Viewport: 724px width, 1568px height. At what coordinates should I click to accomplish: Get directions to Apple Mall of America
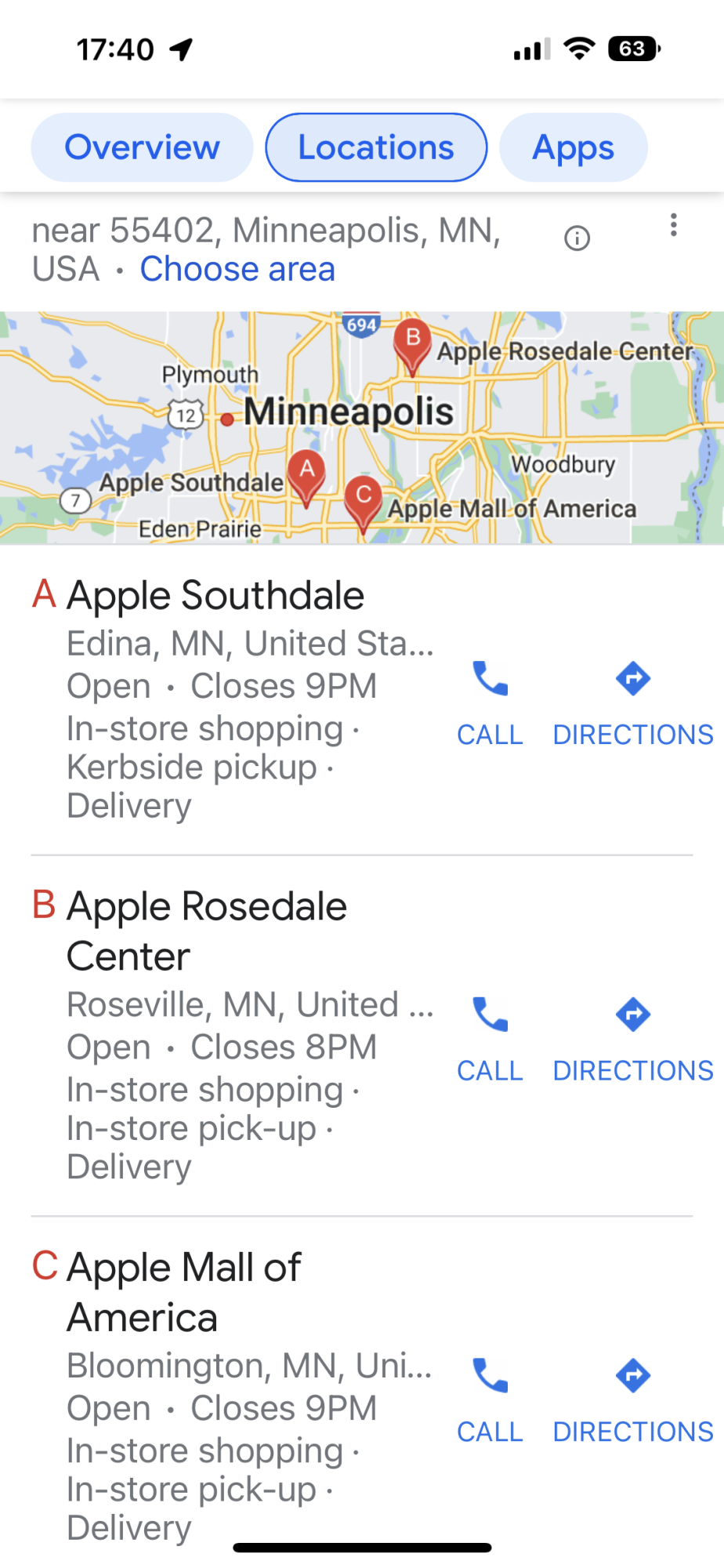tap(633, 1397)
